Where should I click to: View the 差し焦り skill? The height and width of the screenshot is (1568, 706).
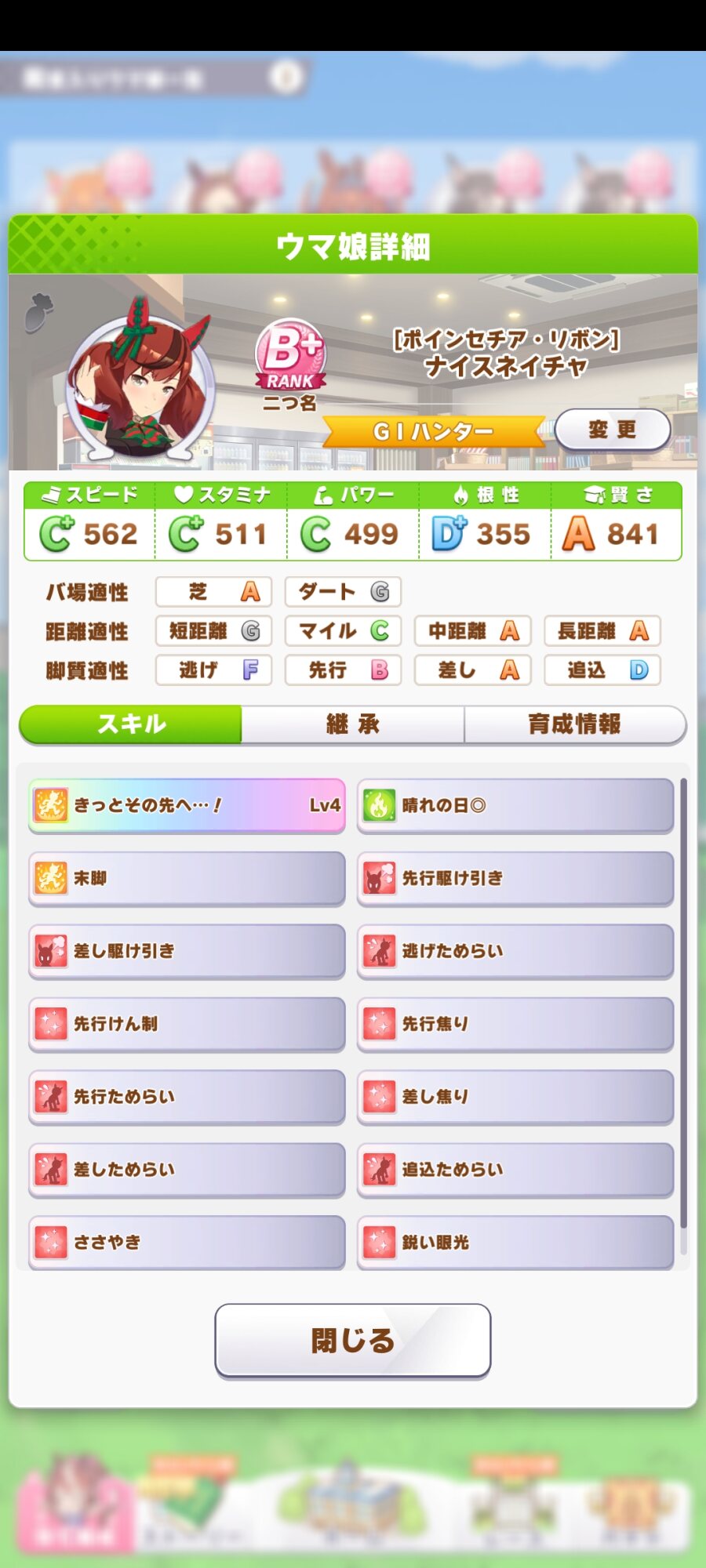click(x=515, y=1097)
